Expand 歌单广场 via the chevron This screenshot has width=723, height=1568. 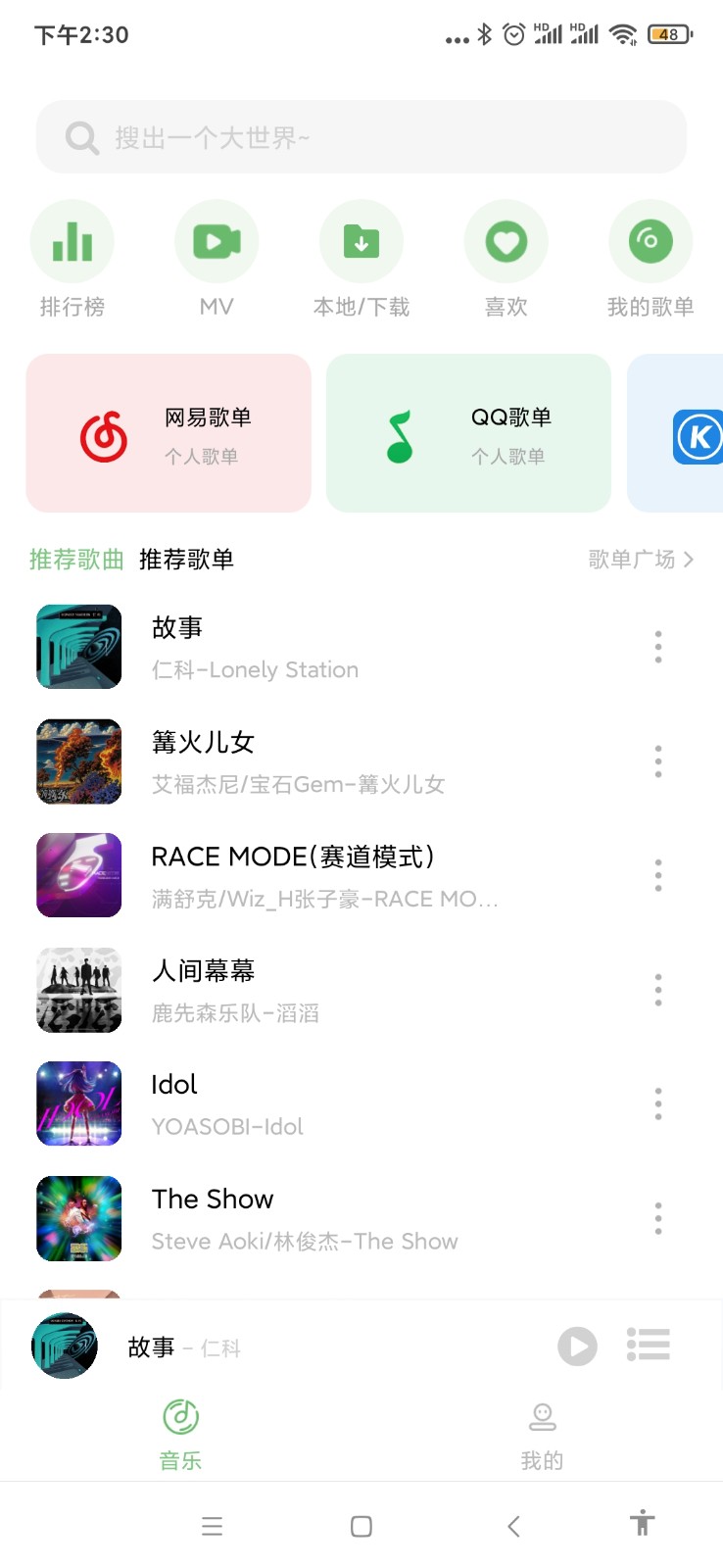[689, 559]
